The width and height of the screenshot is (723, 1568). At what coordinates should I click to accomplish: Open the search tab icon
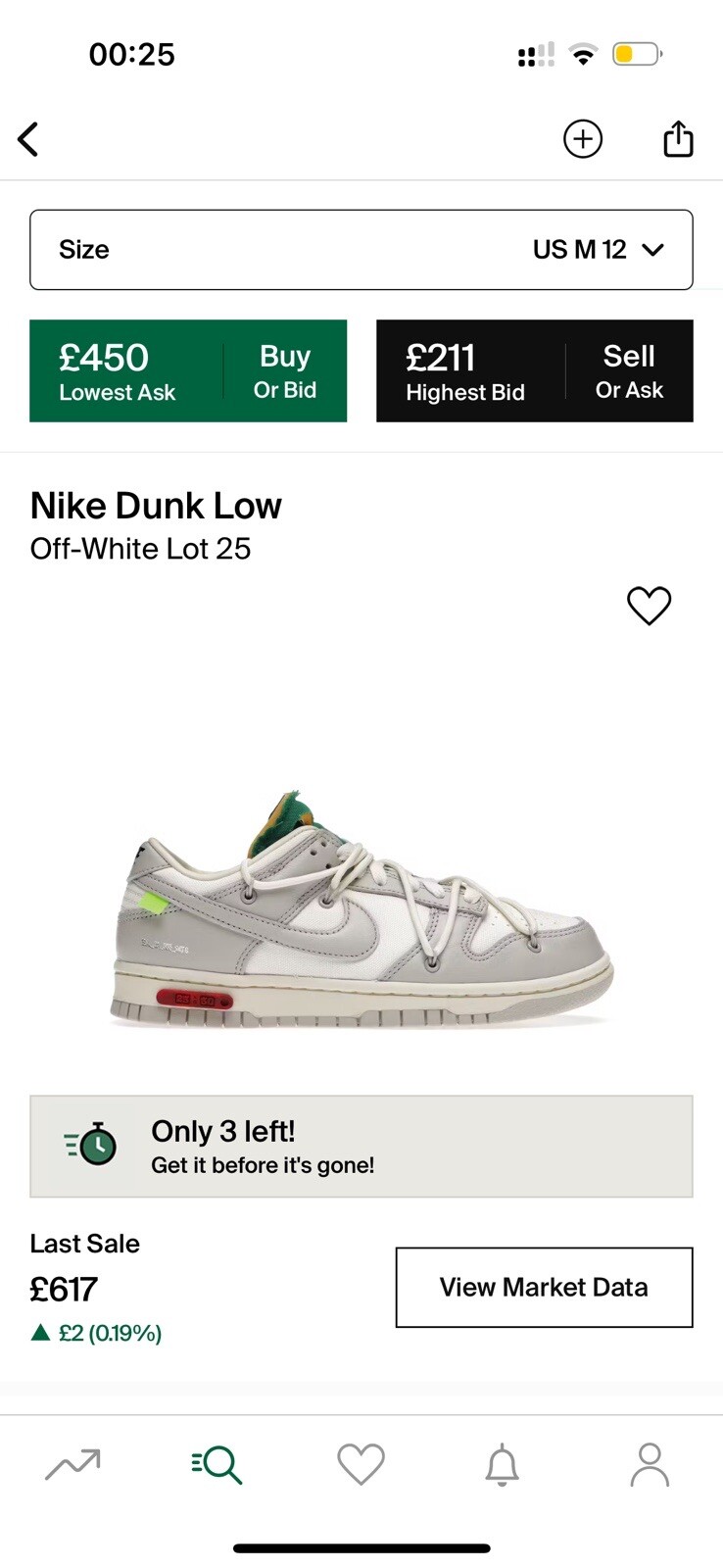pos(217,1464)
